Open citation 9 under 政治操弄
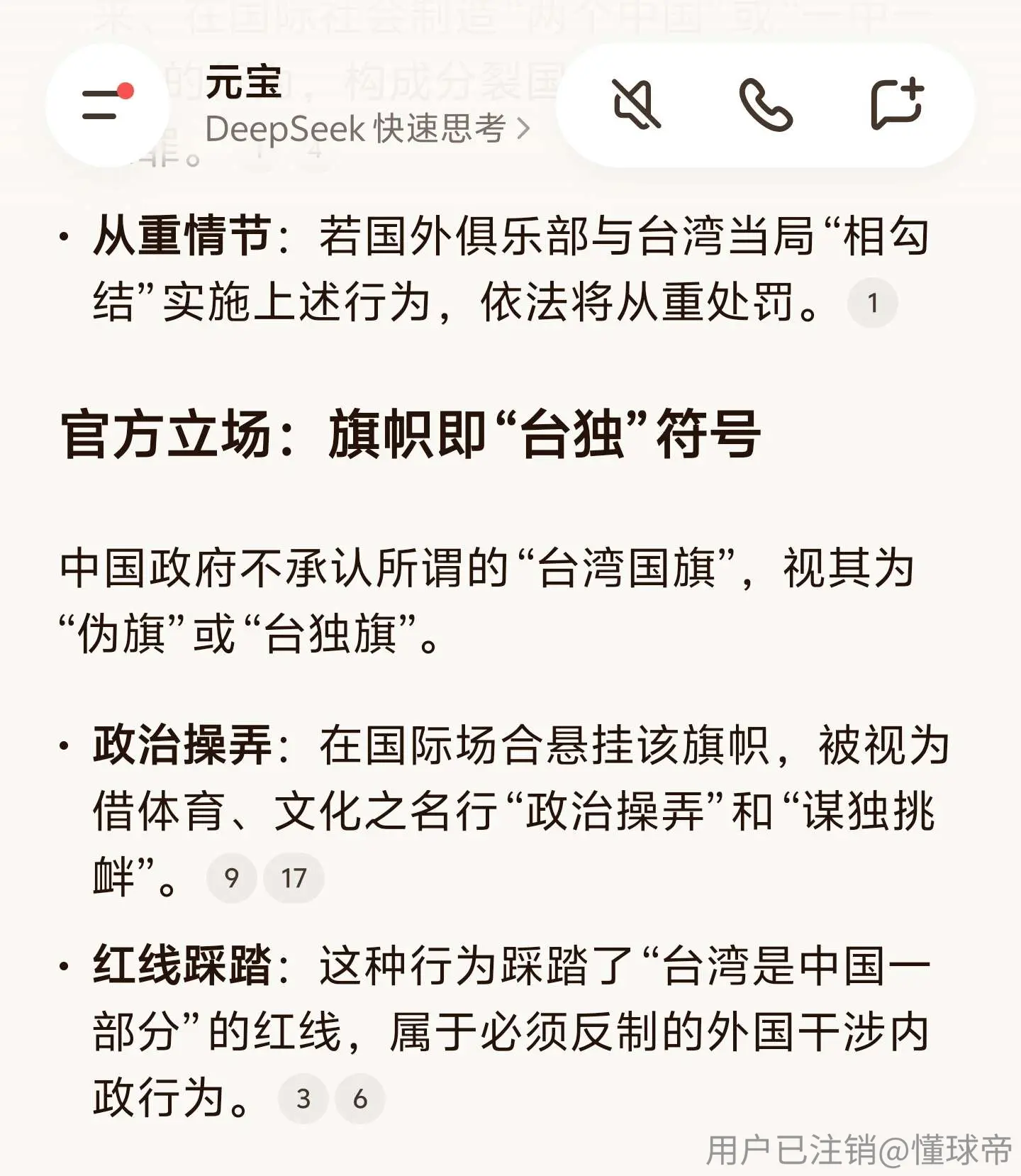The image size is (1021, 1176). 231,878
